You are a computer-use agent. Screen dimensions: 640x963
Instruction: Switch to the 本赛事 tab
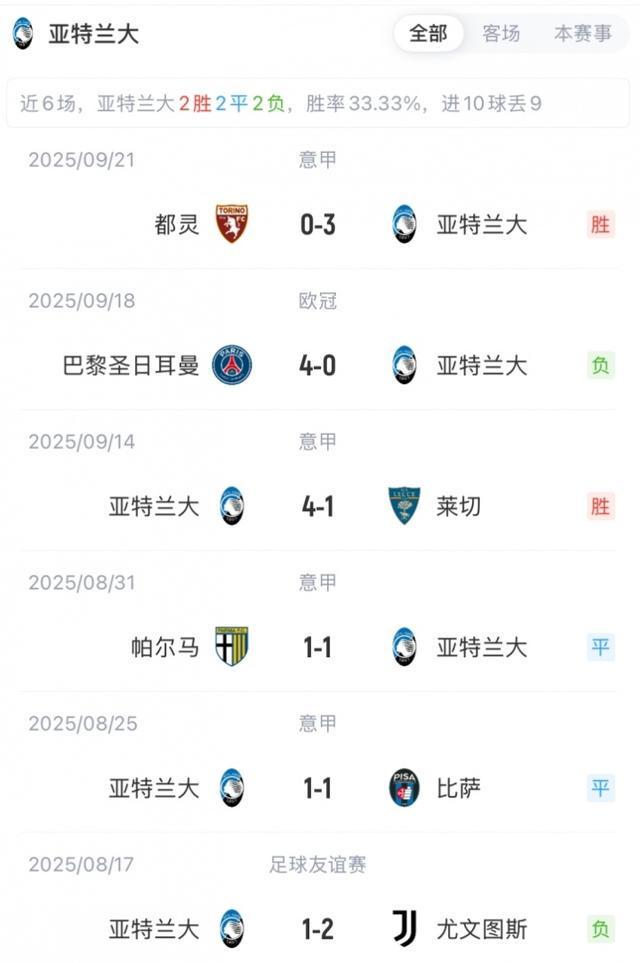(x=582, y=34)
